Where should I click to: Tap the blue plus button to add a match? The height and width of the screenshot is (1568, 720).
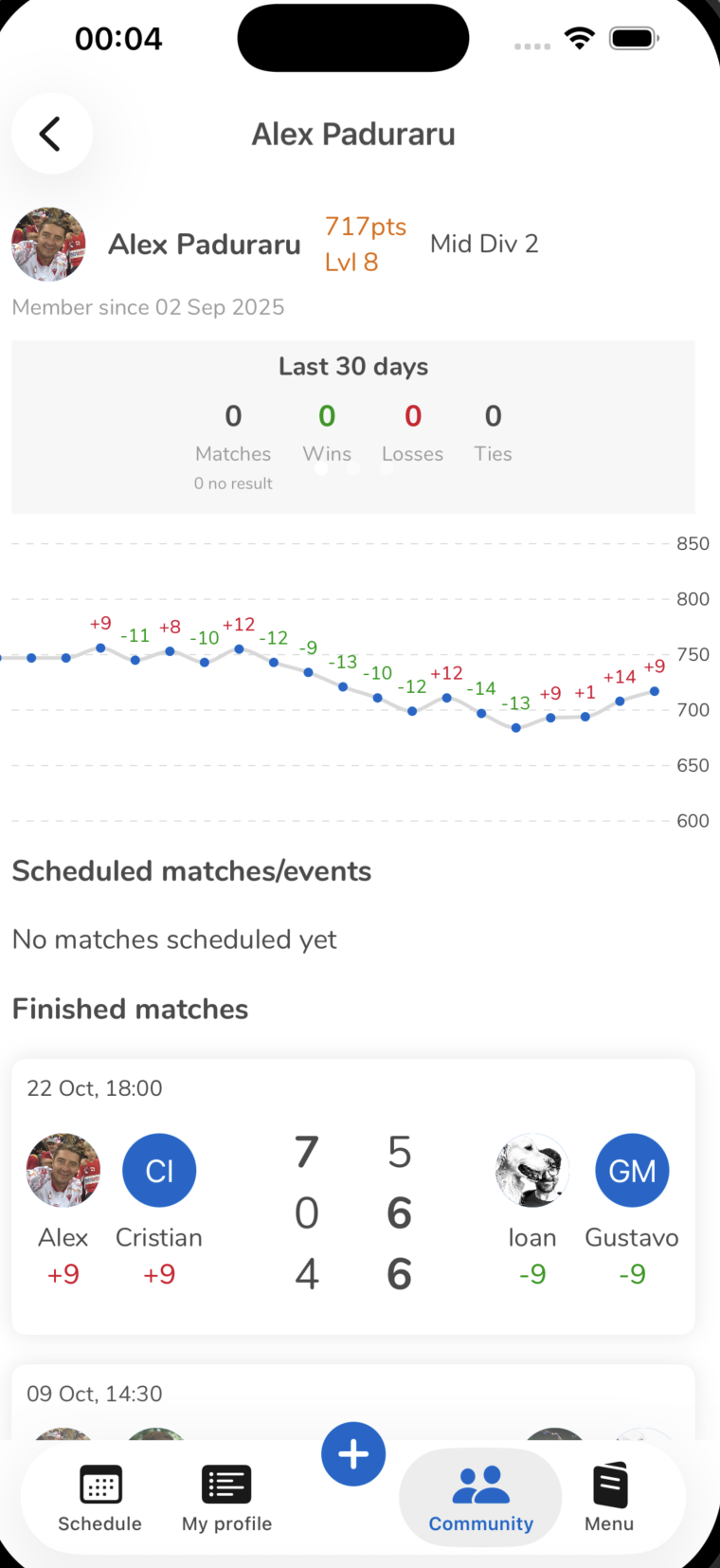(x=353, y=1453)
